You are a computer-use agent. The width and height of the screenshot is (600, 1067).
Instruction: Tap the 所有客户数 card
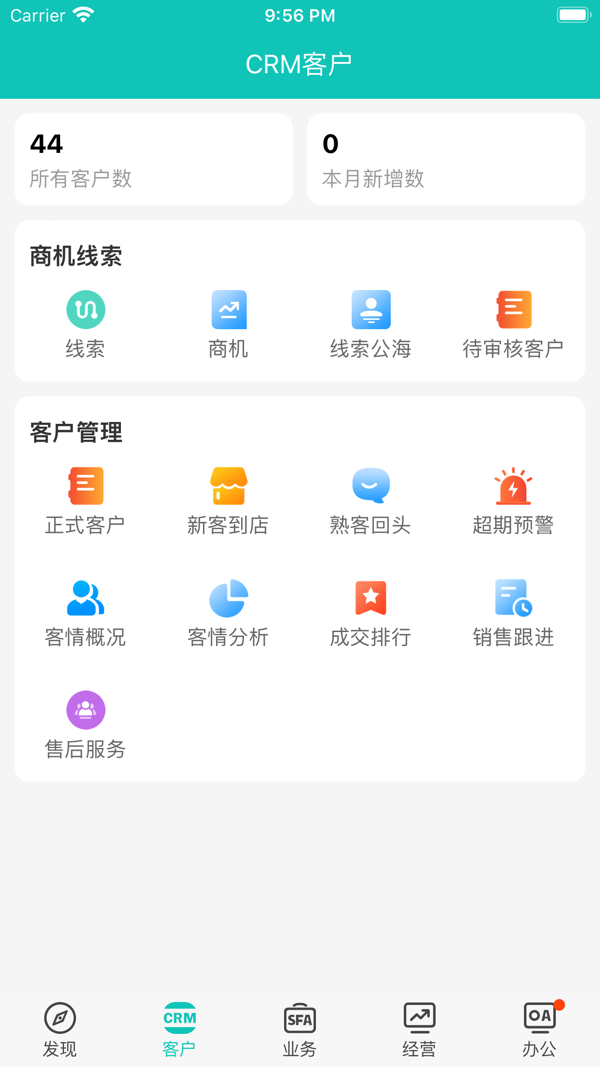tap(154, 160)
